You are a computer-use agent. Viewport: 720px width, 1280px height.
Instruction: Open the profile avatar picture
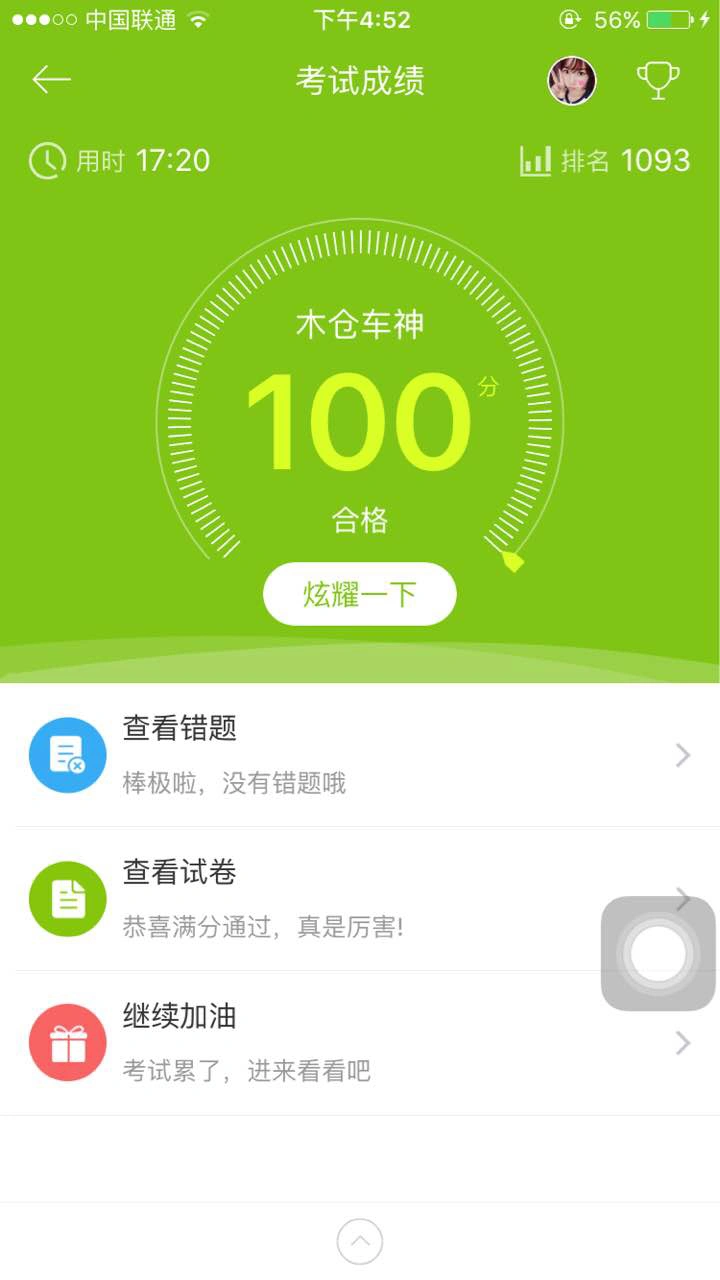(x=572, y=81)
